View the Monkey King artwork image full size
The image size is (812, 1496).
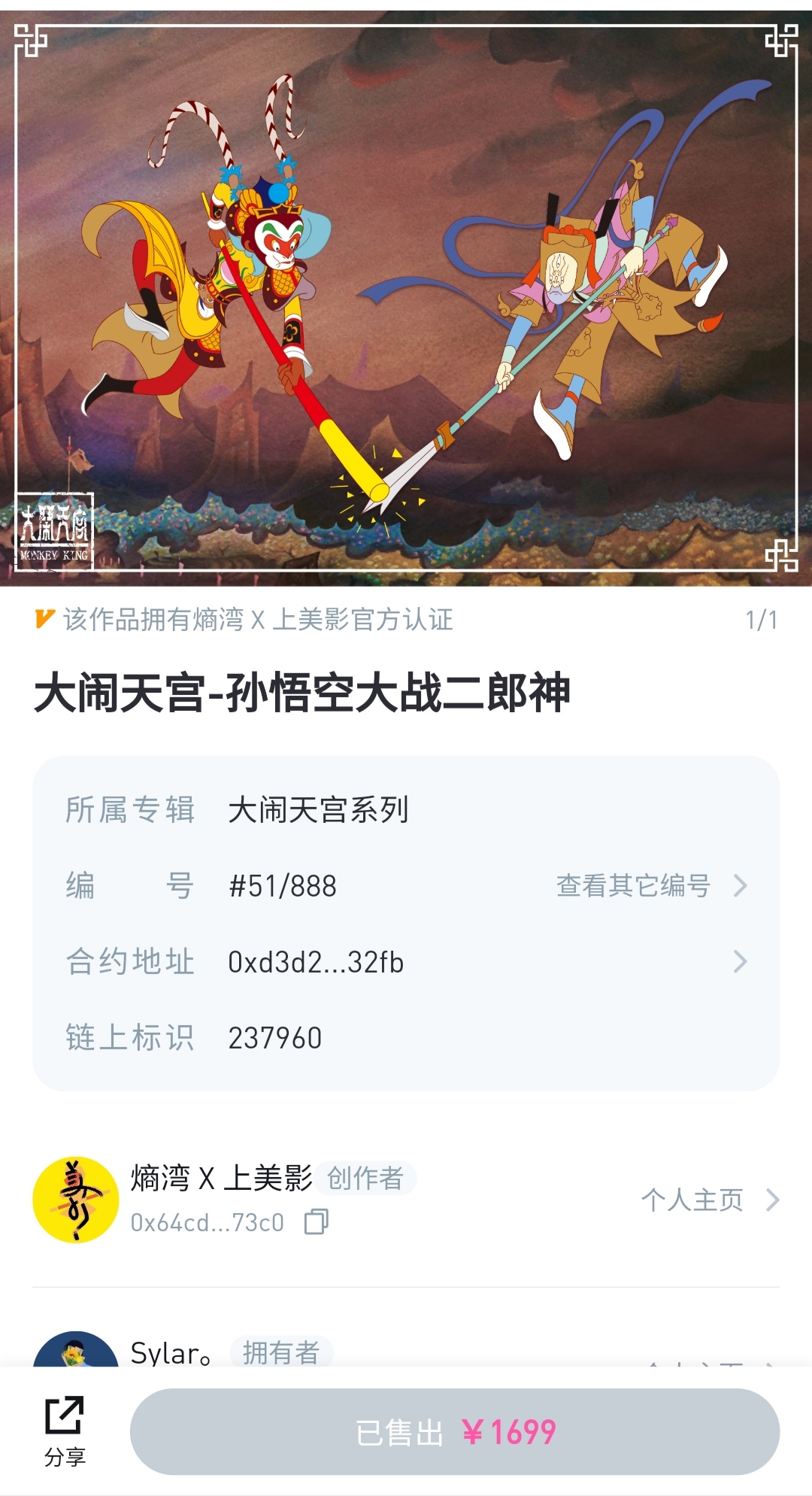[406, 299]
